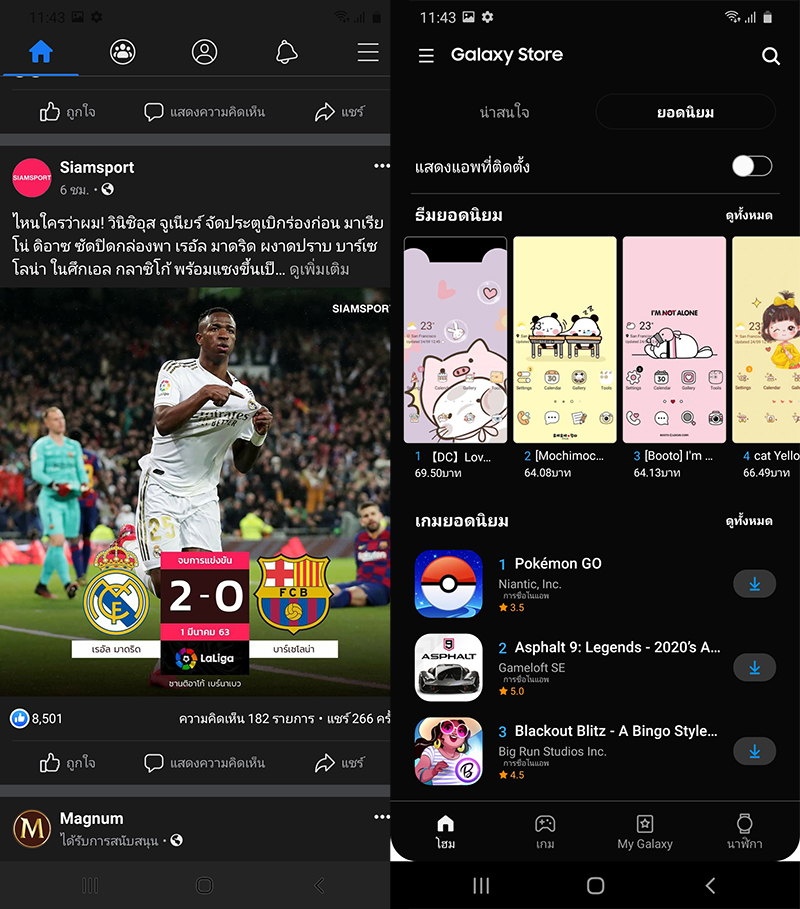Screen dimensions: 800x909
Task: Share the Siamsport post
Action: tap(340, 763)
